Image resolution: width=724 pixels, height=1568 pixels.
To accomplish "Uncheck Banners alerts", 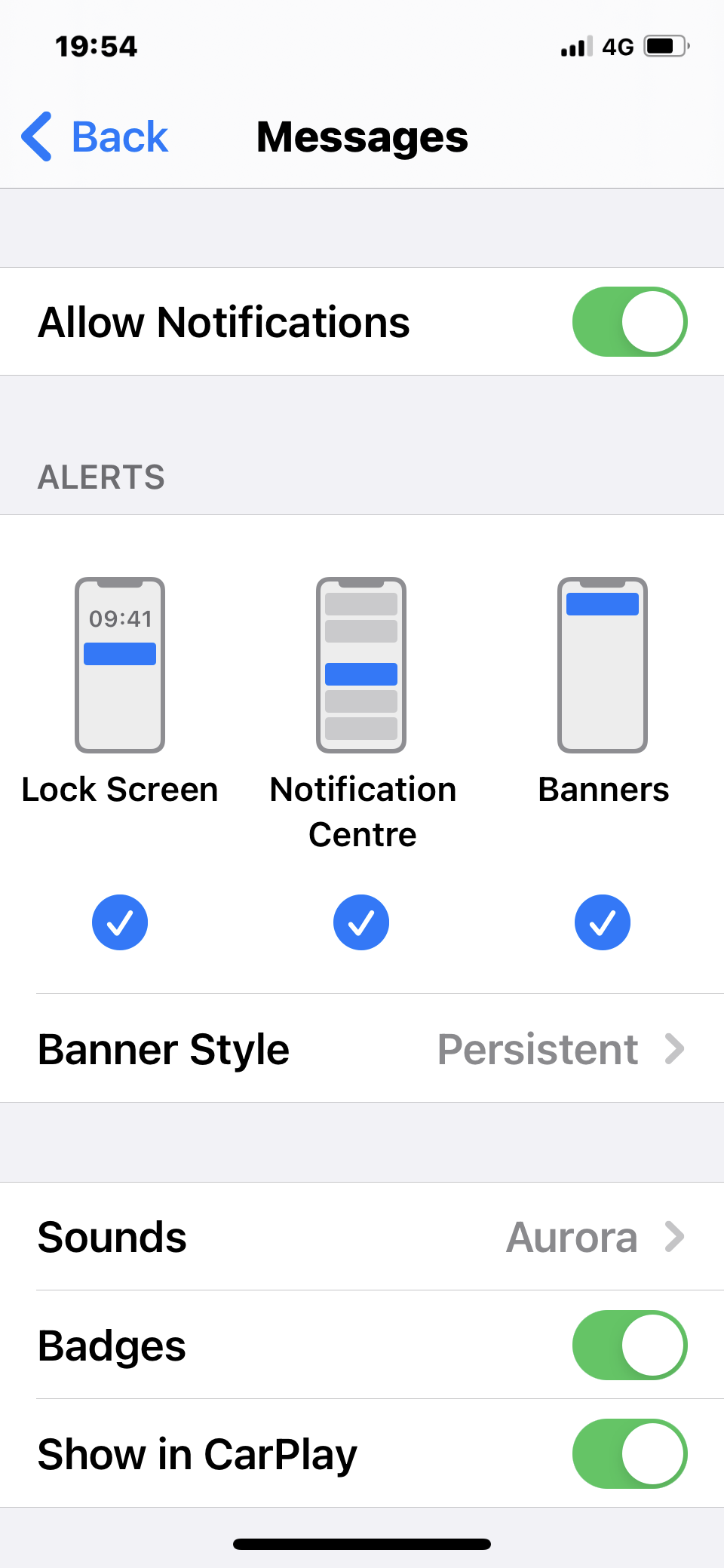I will coord(603,922).
